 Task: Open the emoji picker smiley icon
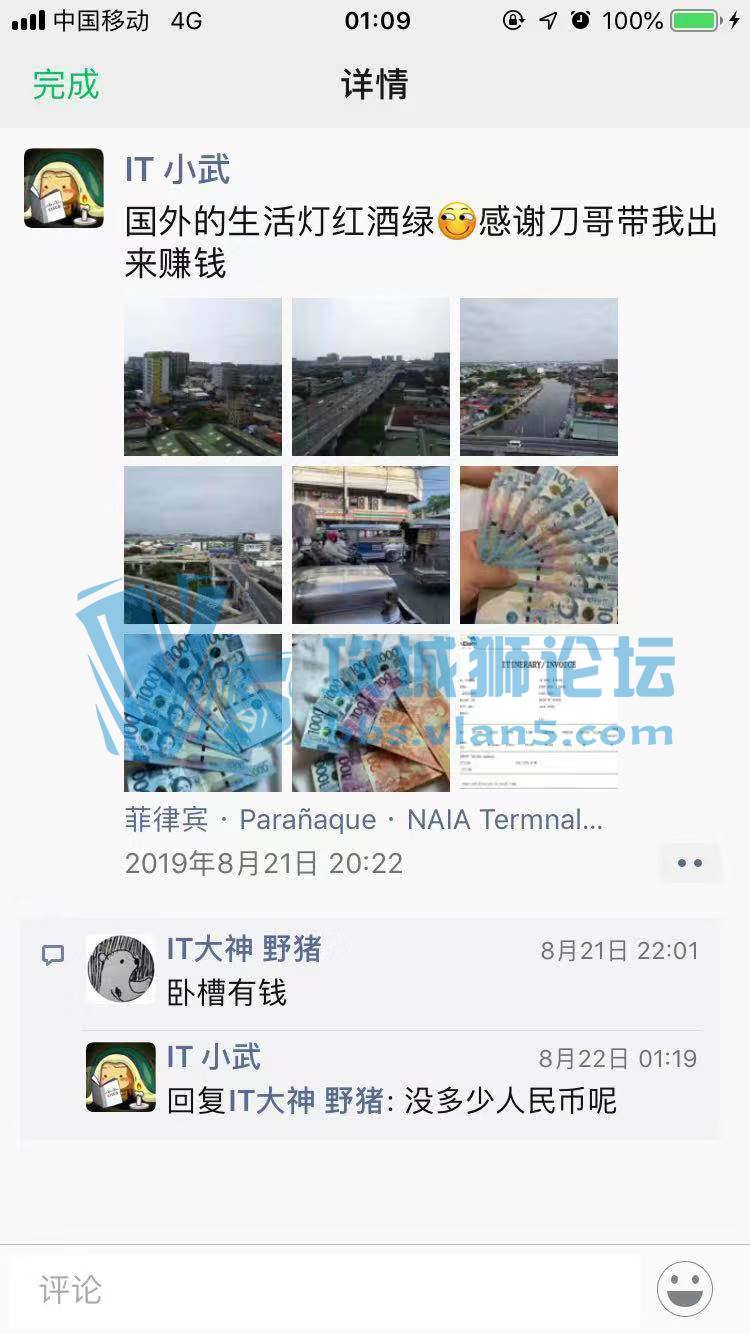[x=685, y=1289]
